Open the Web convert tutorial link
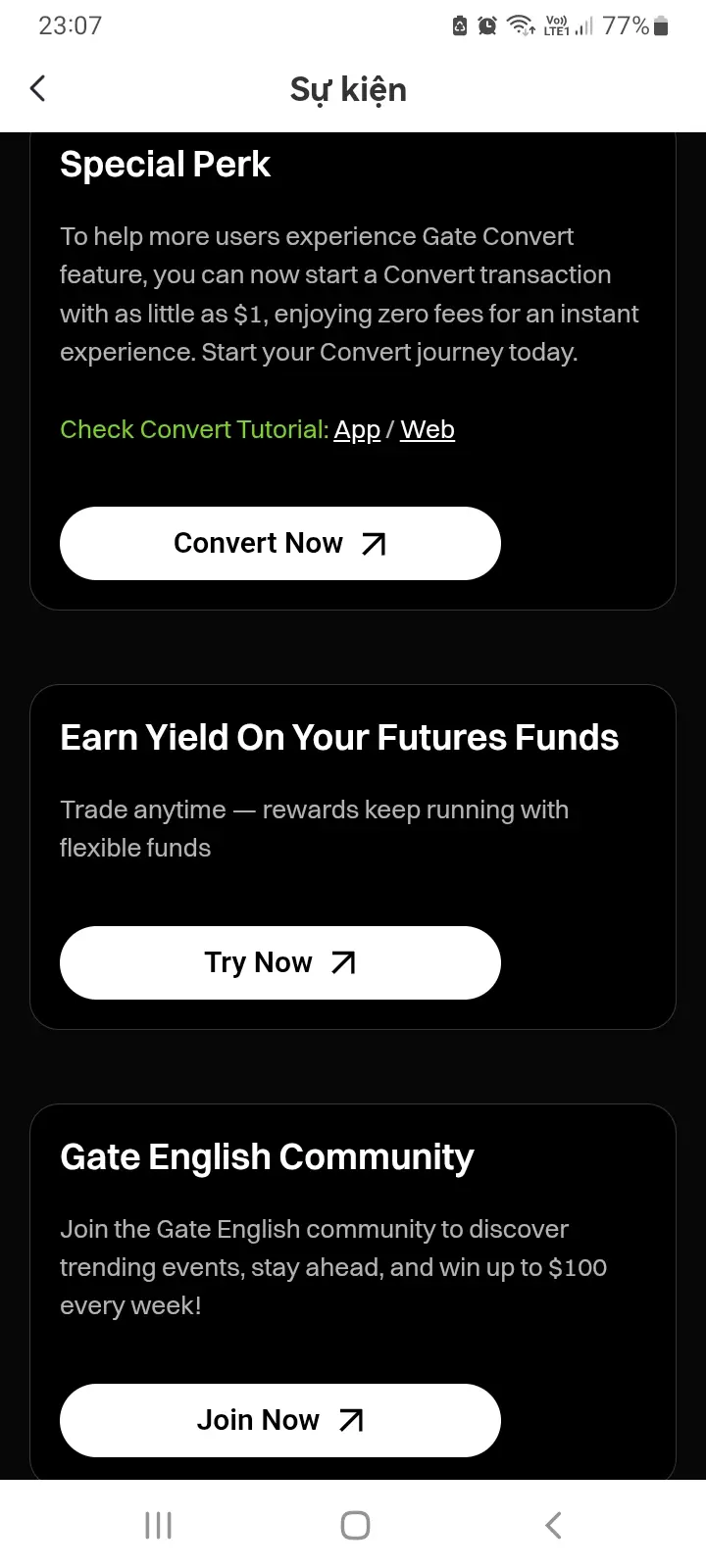 (428, 429)
